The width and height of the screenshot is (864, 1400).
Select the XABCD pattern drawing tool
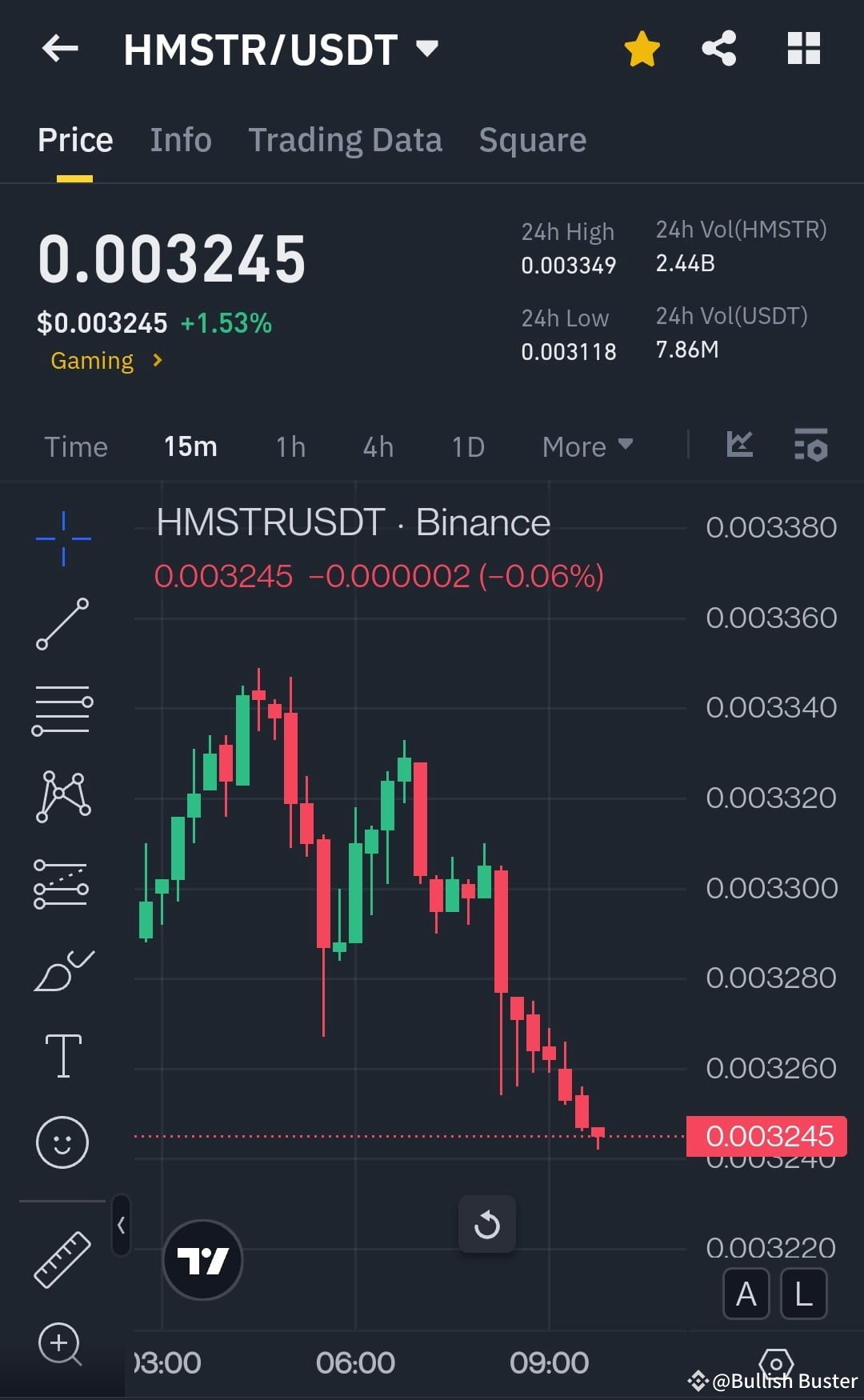62,796
